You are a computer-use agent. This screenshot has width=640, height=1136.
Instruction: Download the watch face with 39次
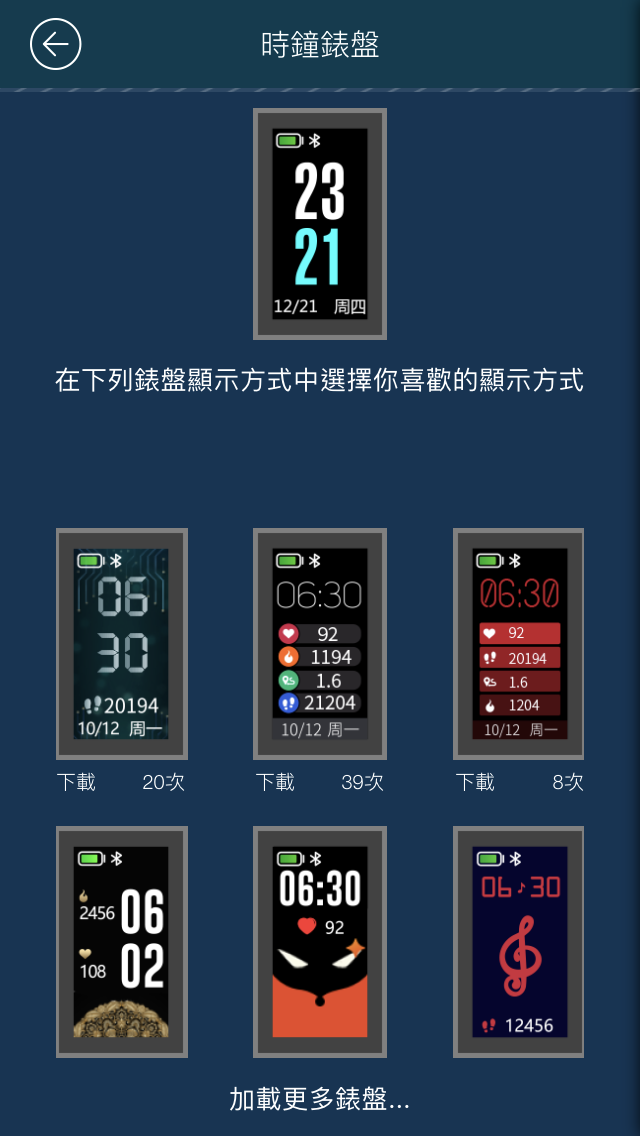[x=276, y=782]
